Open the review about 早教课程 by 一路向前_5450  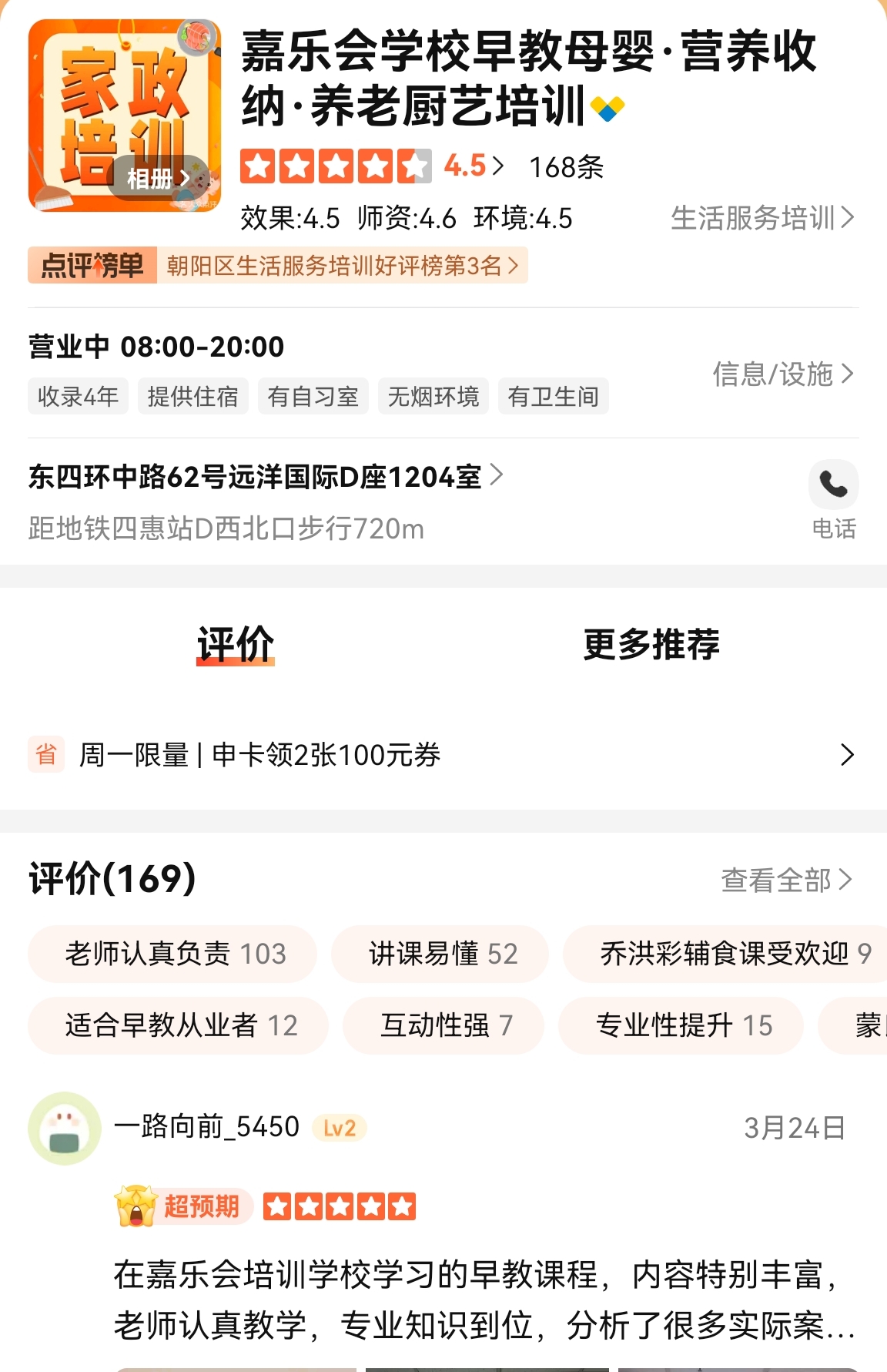point(485,1300)
